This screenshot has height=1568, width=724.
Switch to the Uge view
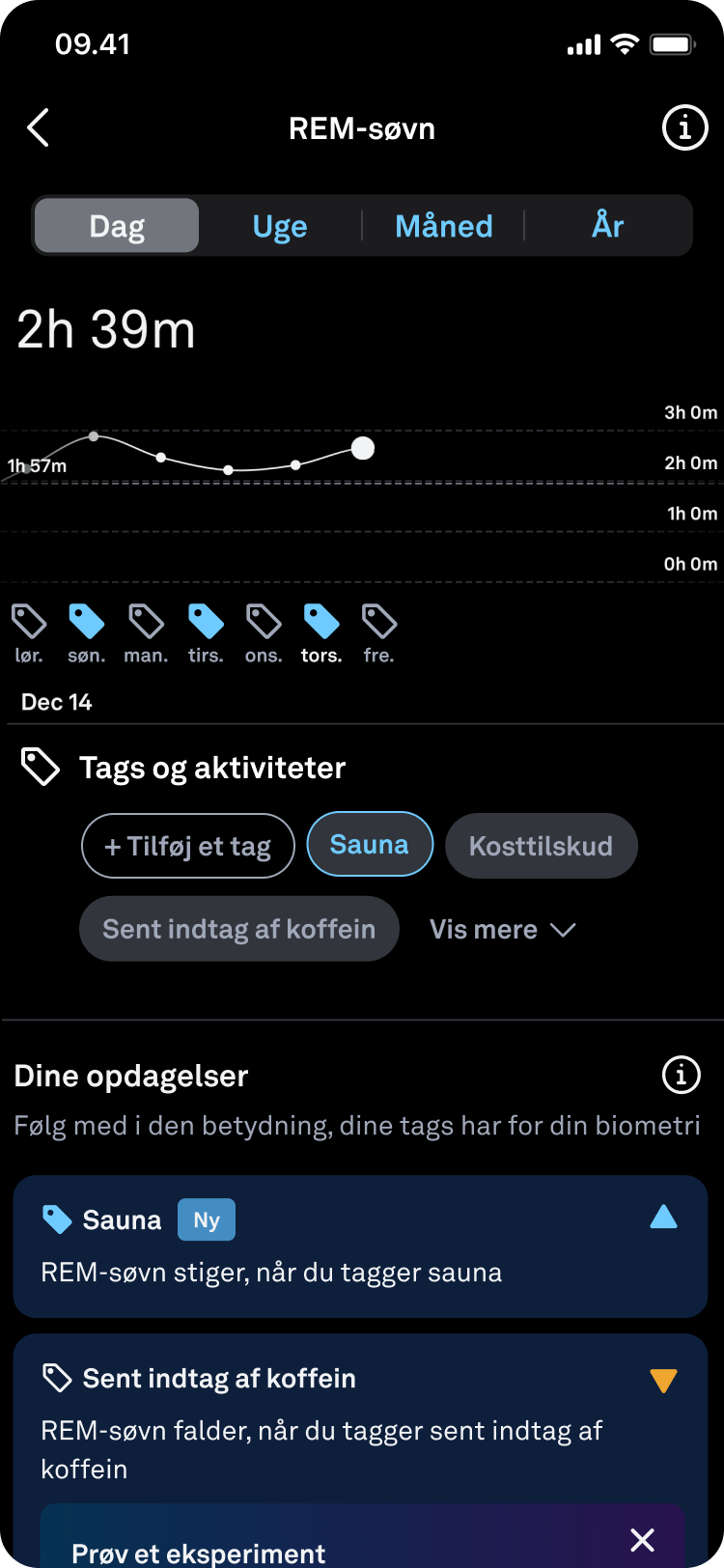click(280, 226)
